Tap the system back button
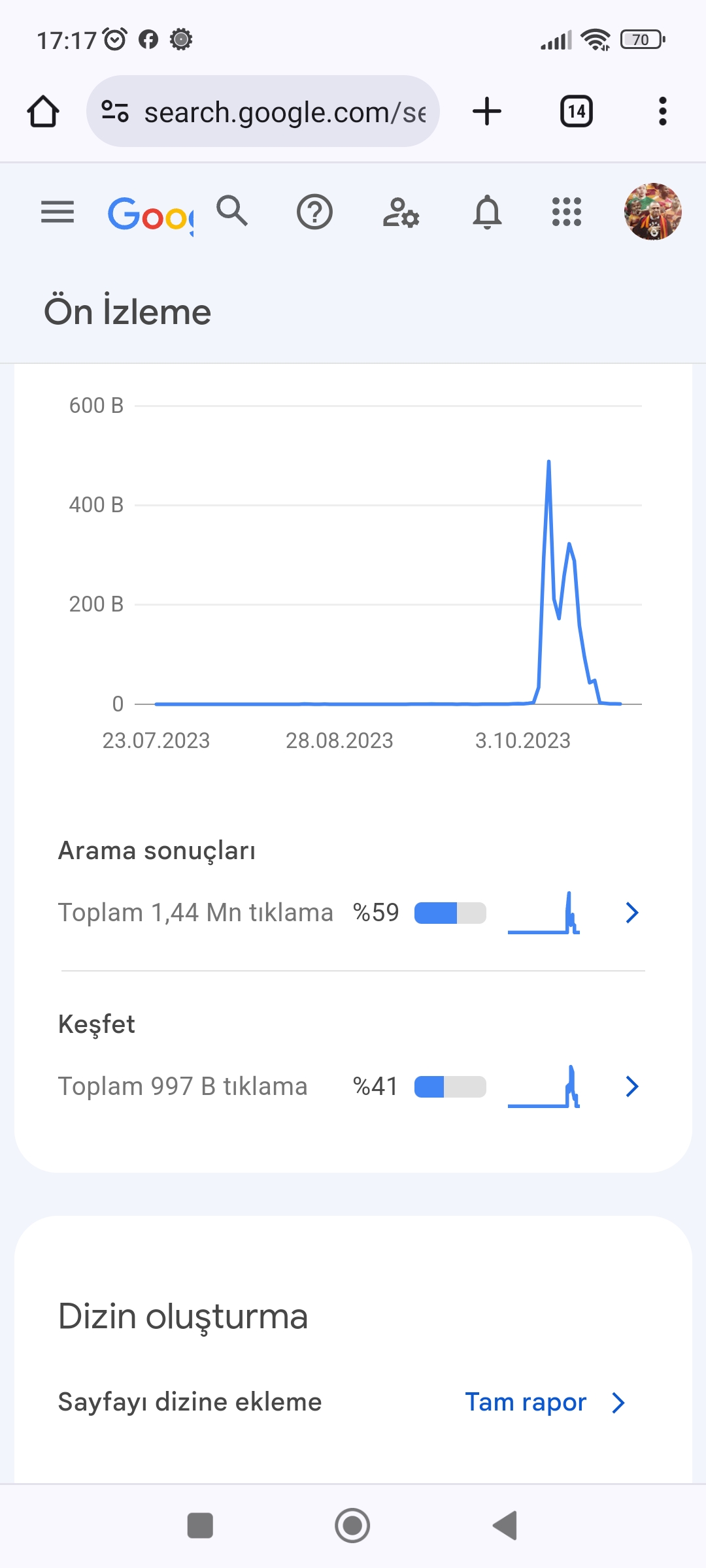This screenshot has width=706, height=1568. pos(505,1526)
